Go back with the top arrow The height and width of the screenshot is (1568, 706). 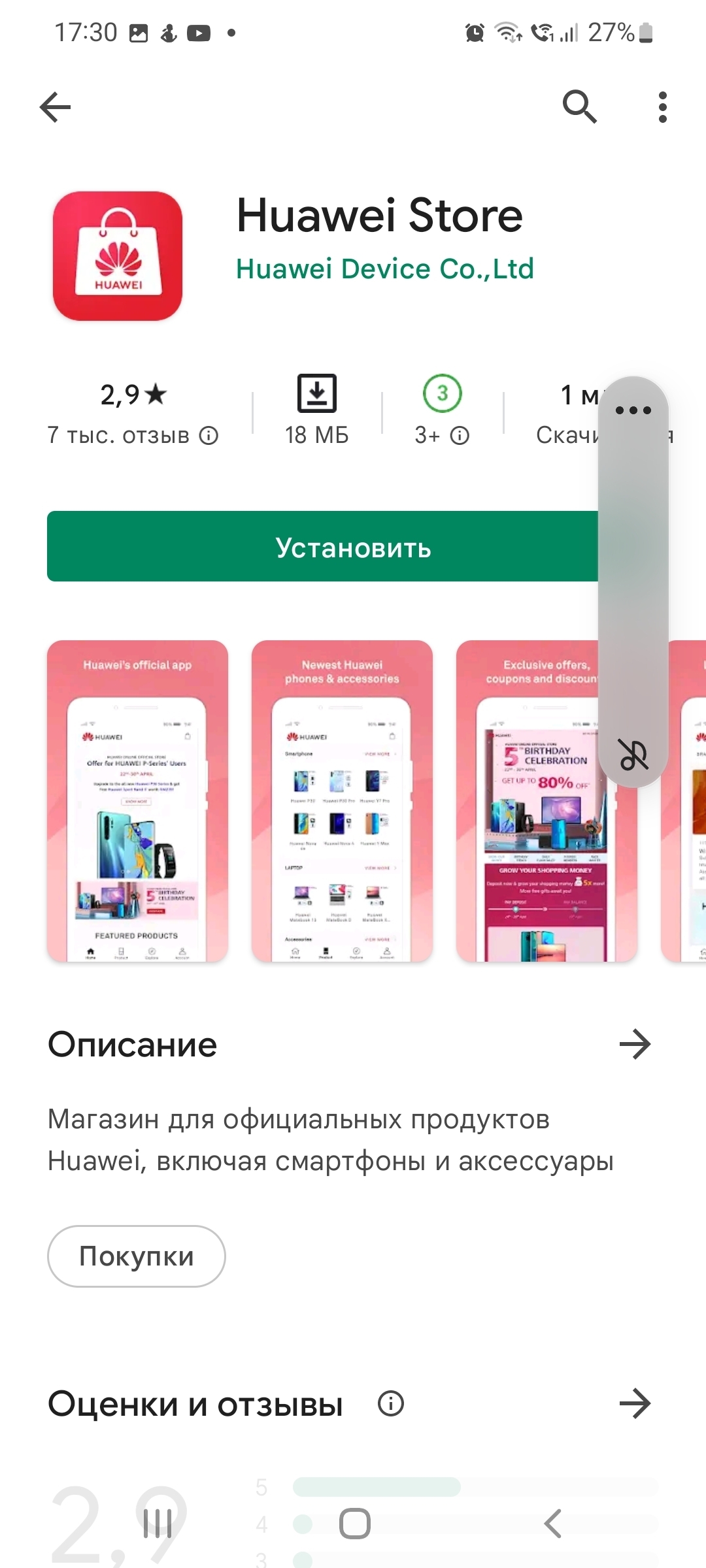click(x=55, y=107)
